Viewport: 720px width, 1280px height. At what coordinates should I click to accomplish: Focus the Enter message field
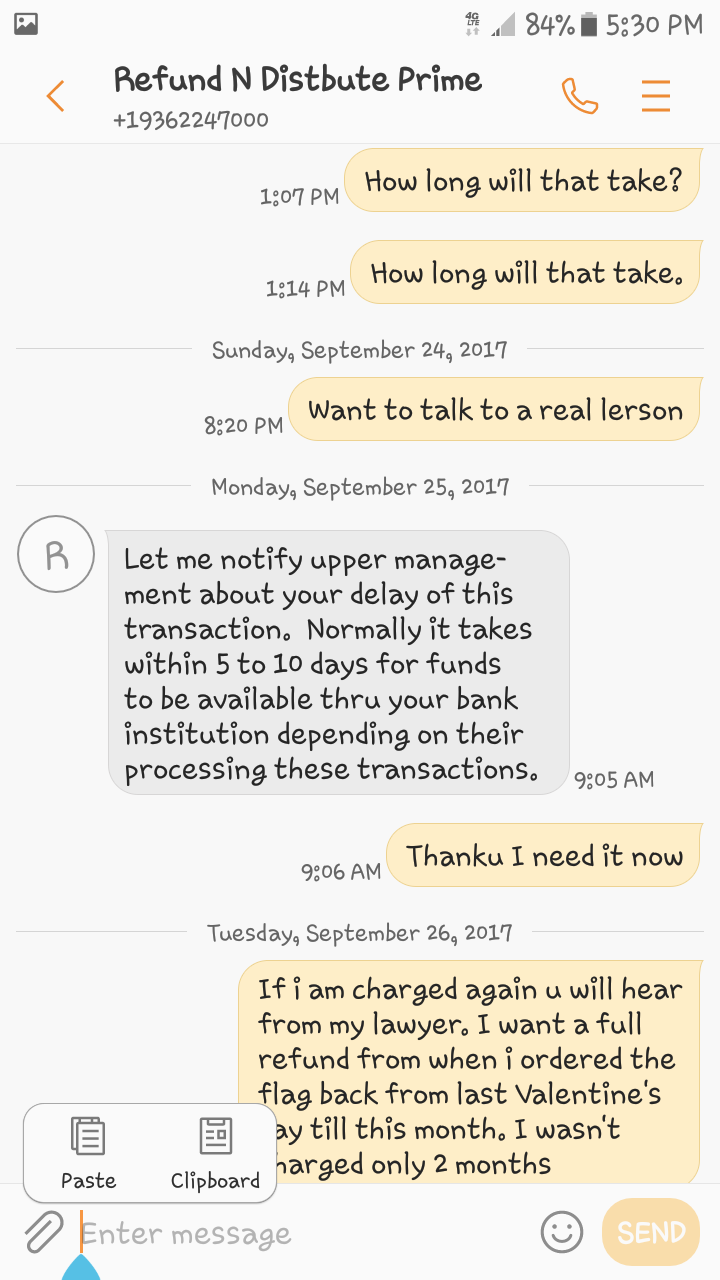(x=300, y=1234)
